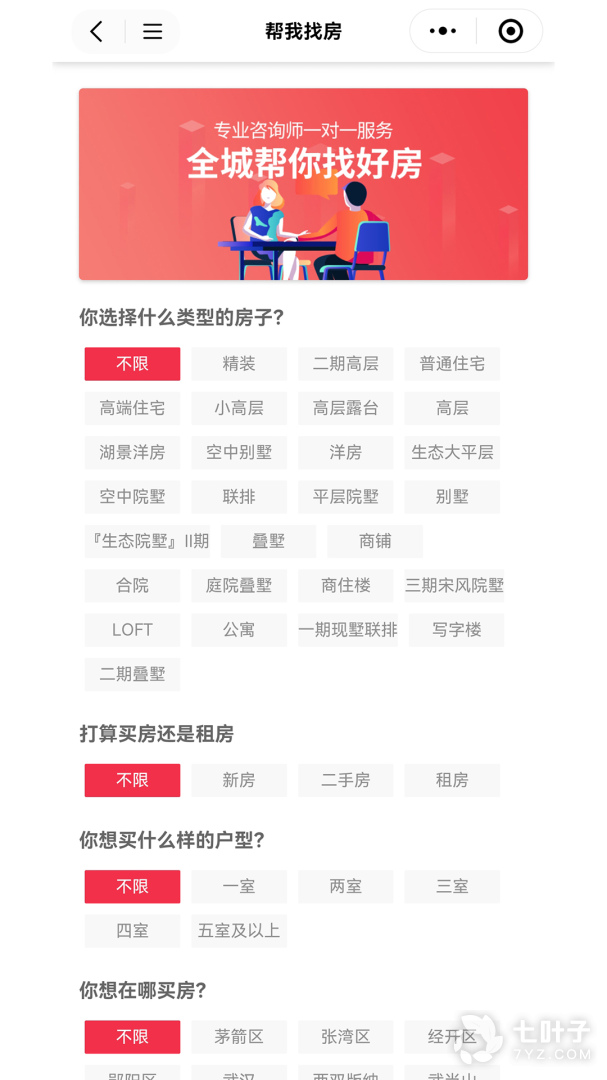Select the 写字楼 chip
This screenshot has height=1080, width=607.
[x=456, y=630]
